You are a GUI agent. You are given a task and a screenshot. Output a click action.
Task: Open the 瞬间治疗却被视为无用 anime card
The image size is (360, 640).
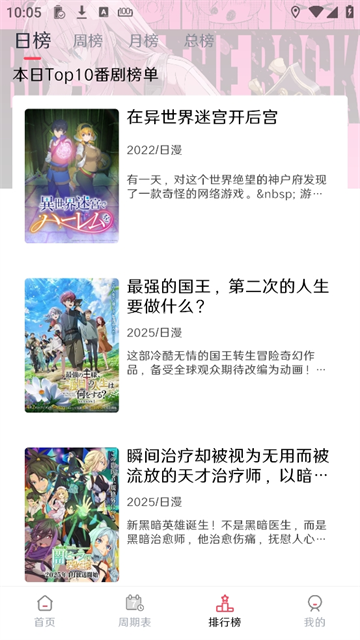tap(180, 515)
